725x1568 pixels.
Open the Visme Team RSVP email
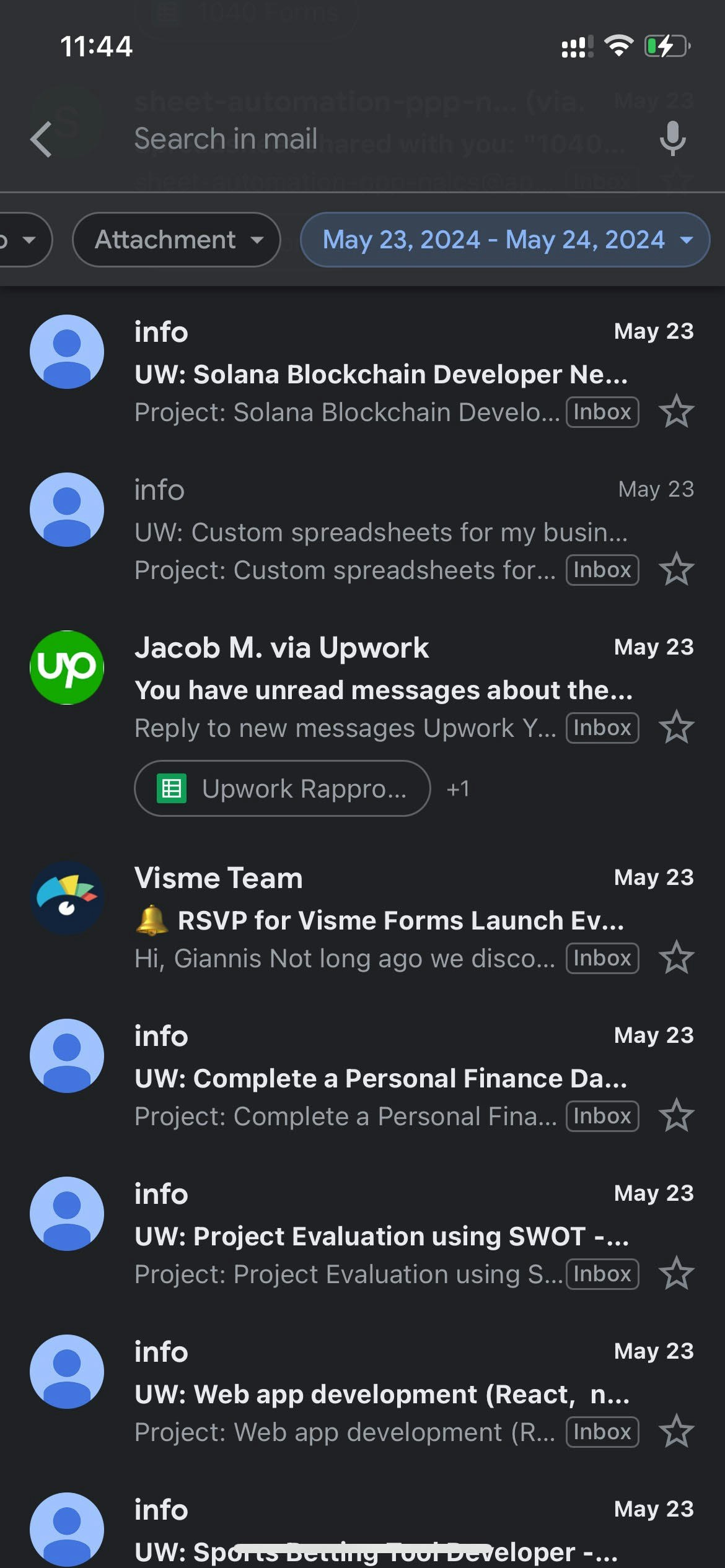(372, 920)
